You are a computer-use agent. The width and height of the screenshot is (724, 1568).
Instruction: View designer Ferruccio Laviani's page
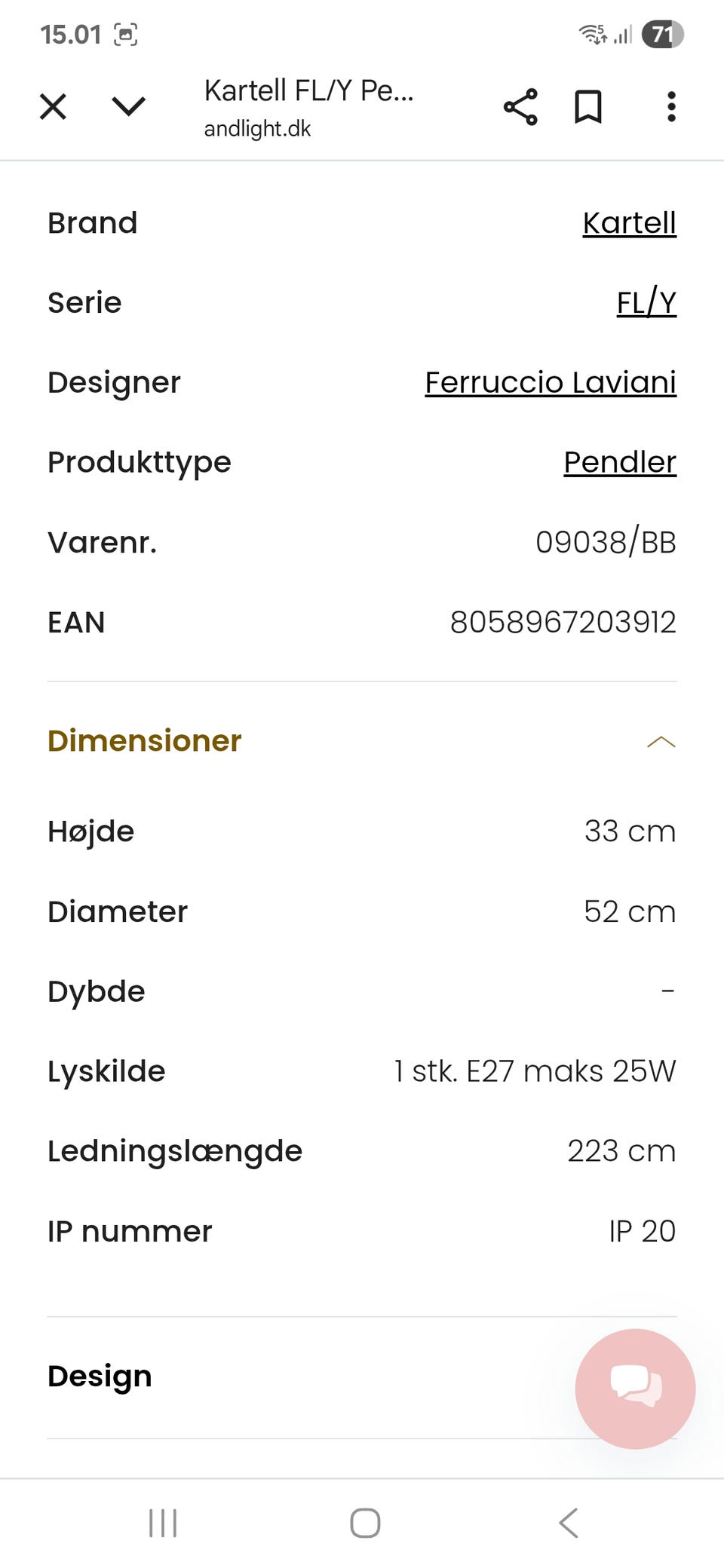[x=551, y=383]
